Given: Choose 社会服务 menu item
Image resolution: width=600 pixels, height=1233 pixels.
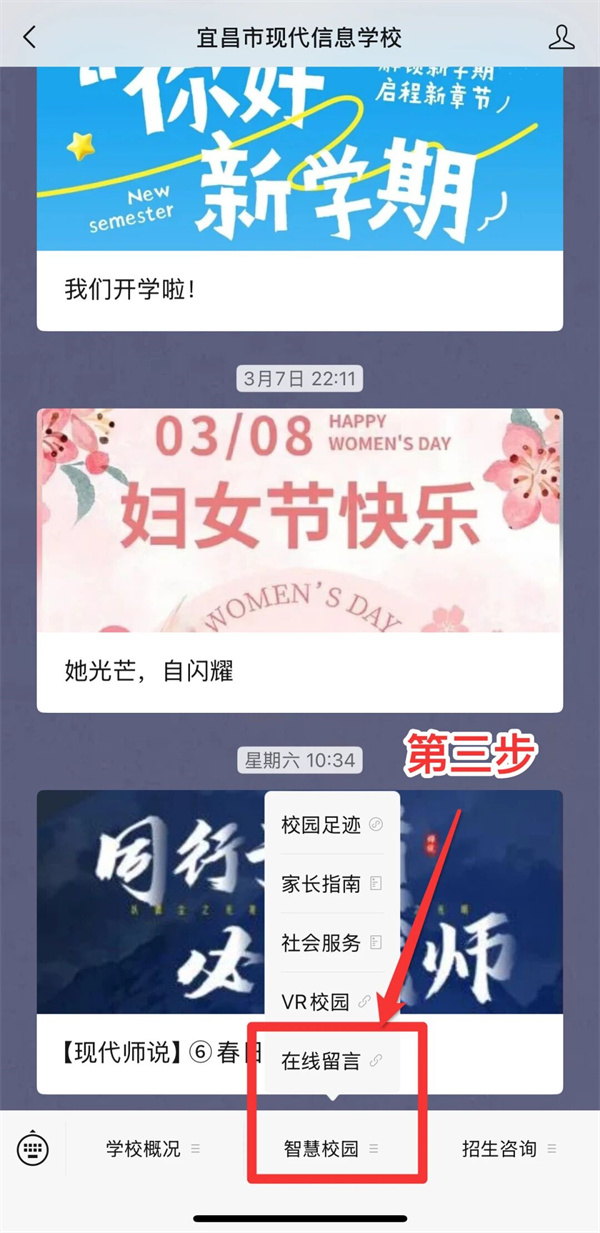Looking at the screenshot, I should pyautogui.click(x=331, y=943).
